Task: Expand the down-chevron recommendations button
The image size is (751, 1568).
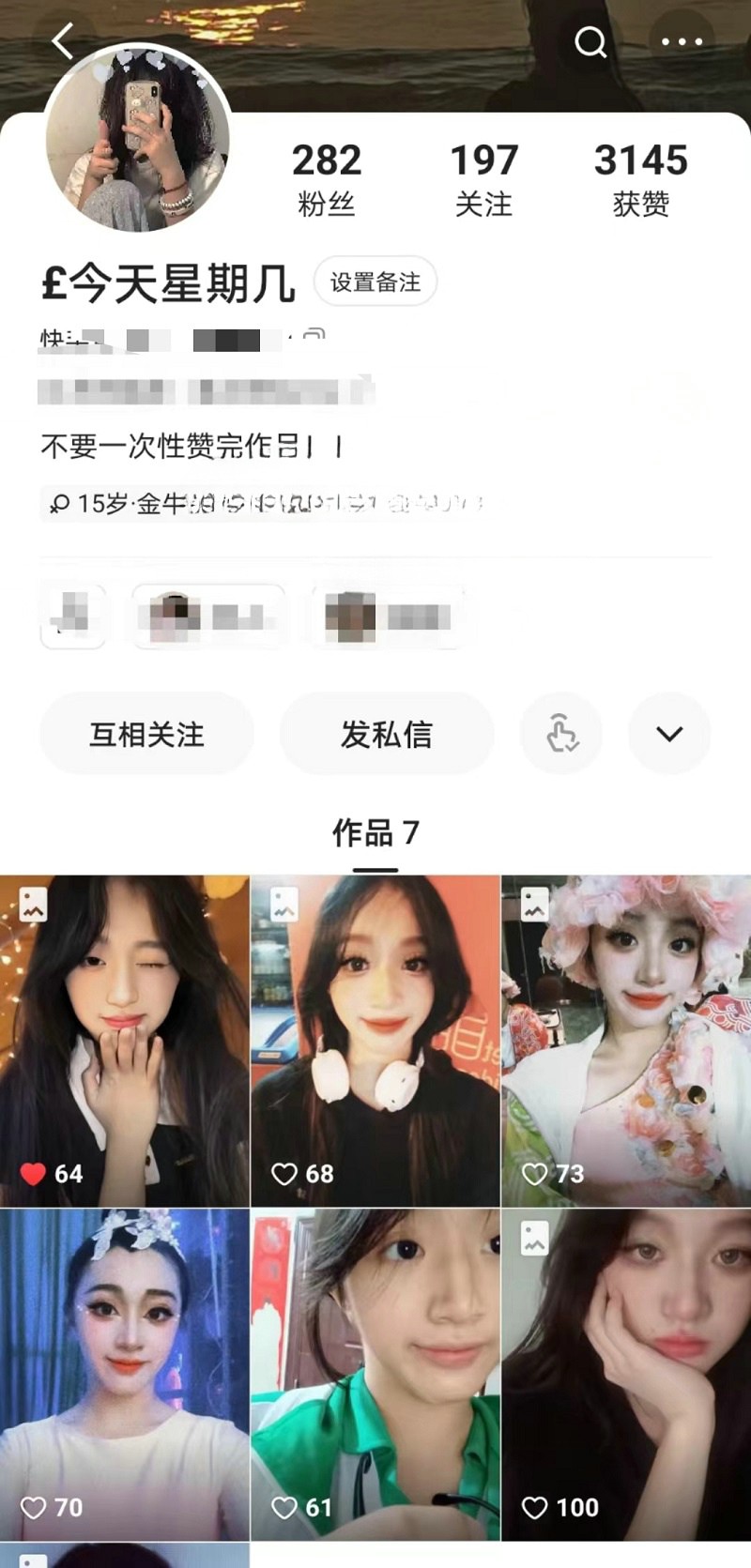Action: click(x=669, y=734)
